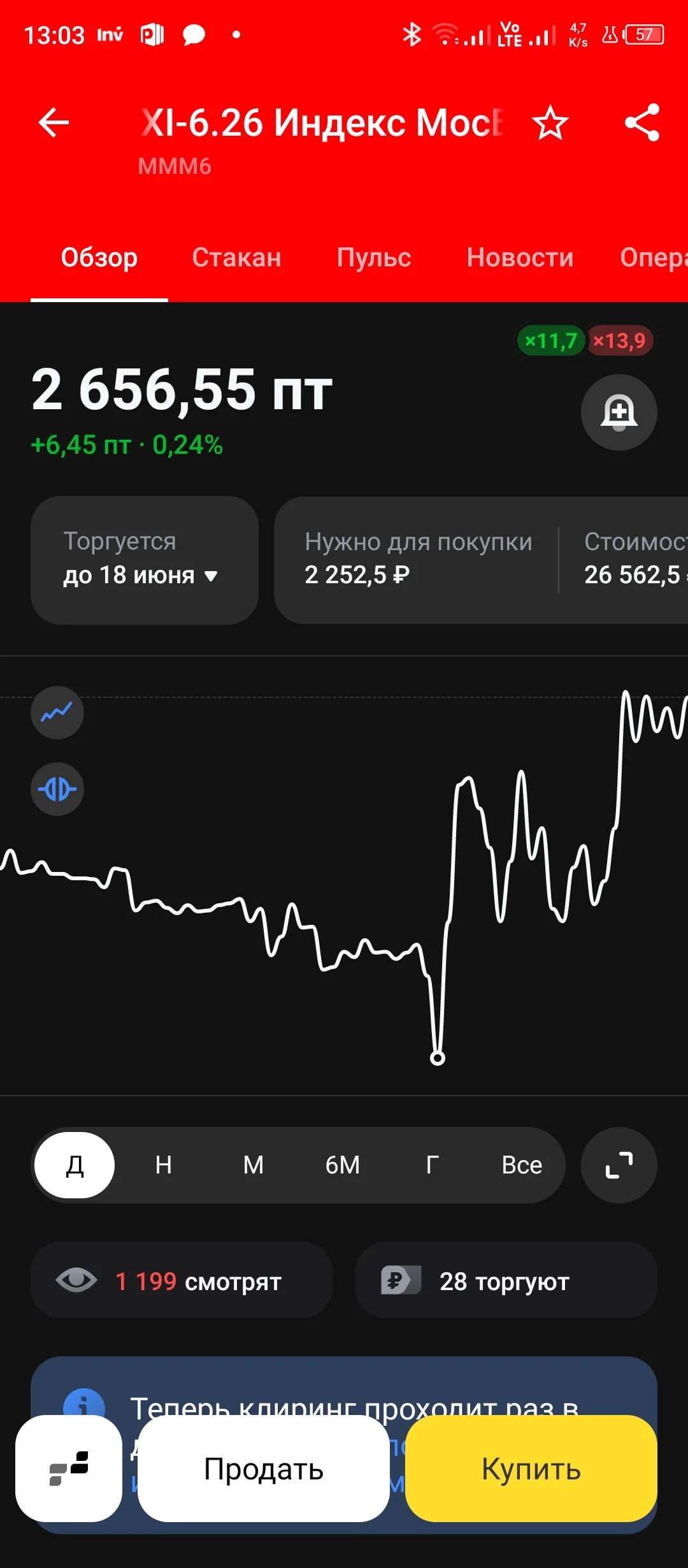The width and height of the screenshot is (688, 1568).
Task: Set a price alert with the bell button
Action: coord(619,412)
